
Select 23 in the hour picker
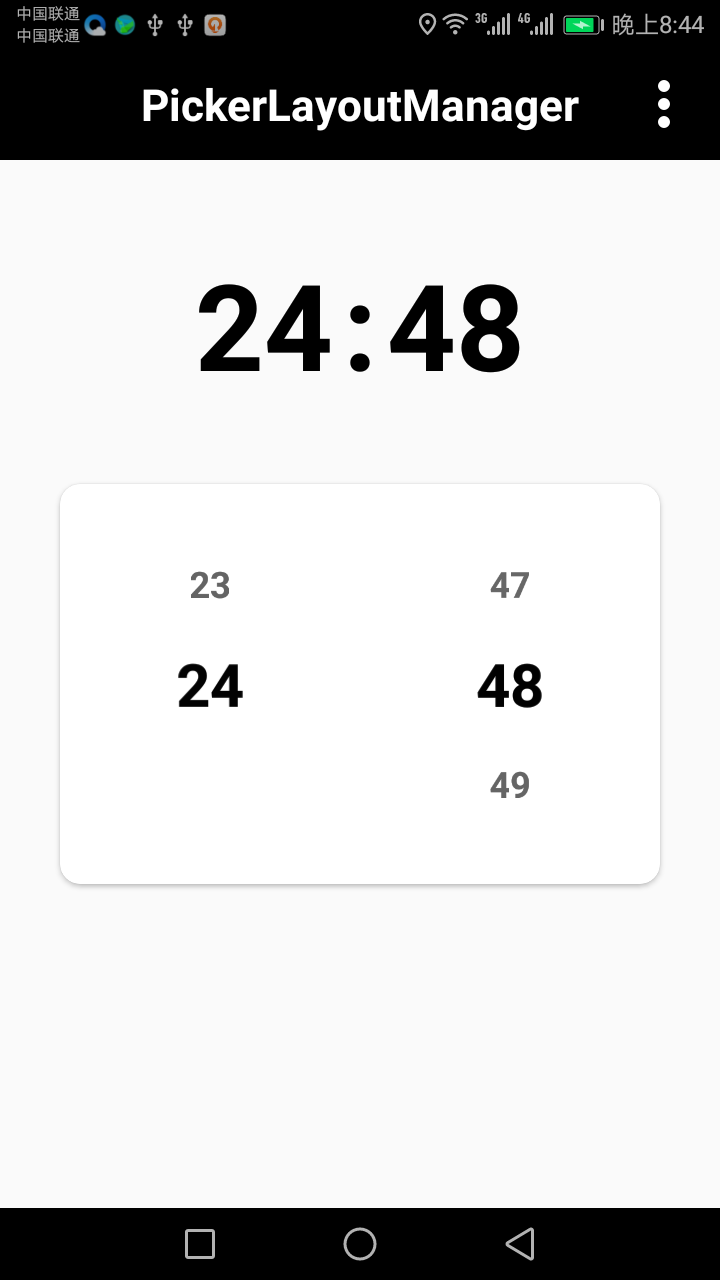pos(210,586)
